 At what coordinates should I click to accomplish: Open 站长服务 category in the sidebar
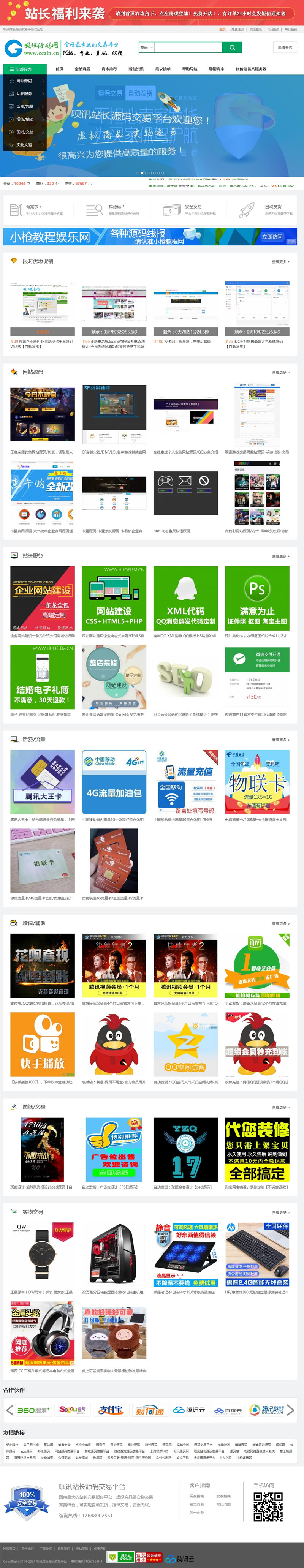[24, 94]
